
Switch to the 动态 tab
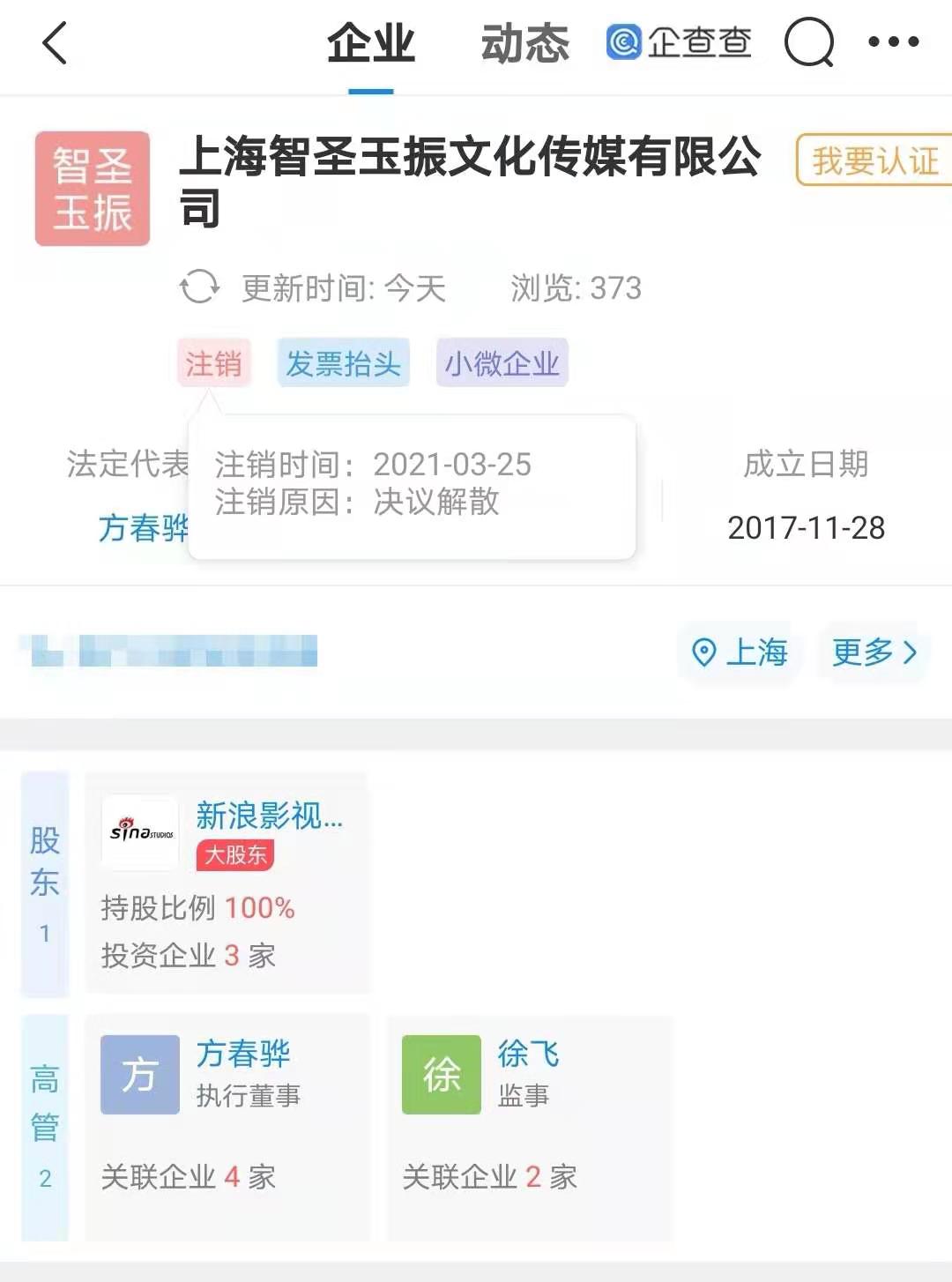click(x=524, y=44)
